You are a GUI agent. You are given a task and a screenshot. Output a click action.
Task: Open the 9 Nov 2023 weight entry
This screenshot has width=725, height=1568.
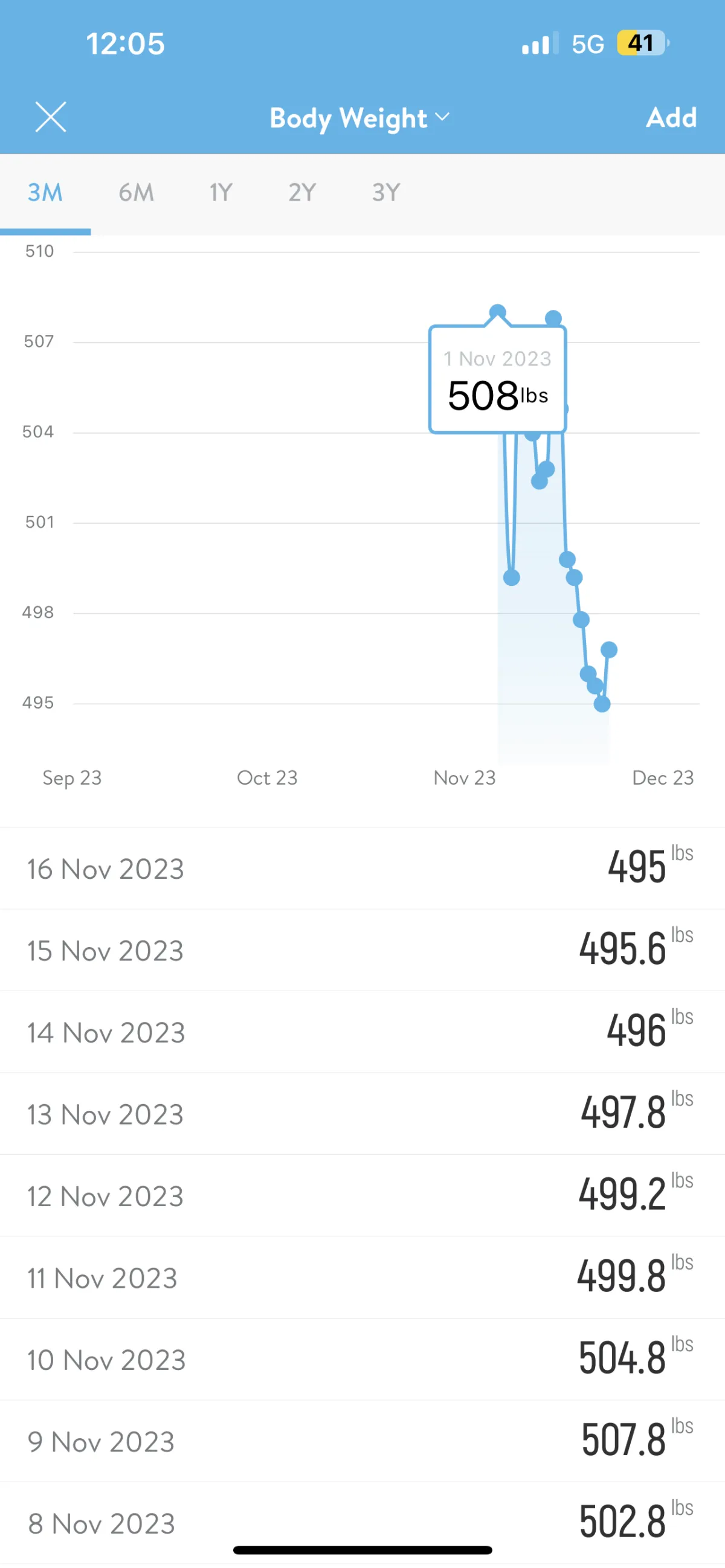point(362,1441)
